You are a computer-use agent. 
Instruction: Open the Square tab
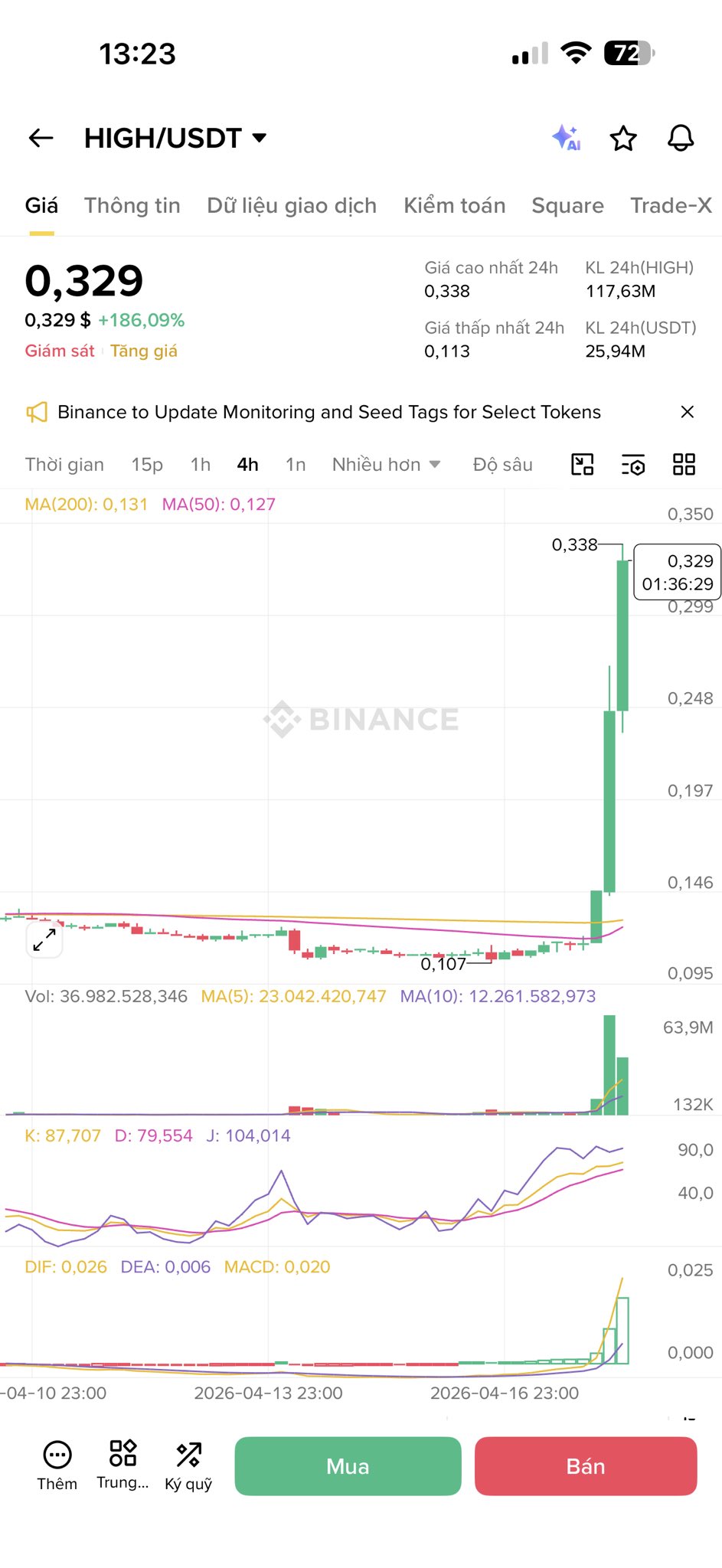click(567, 206)
